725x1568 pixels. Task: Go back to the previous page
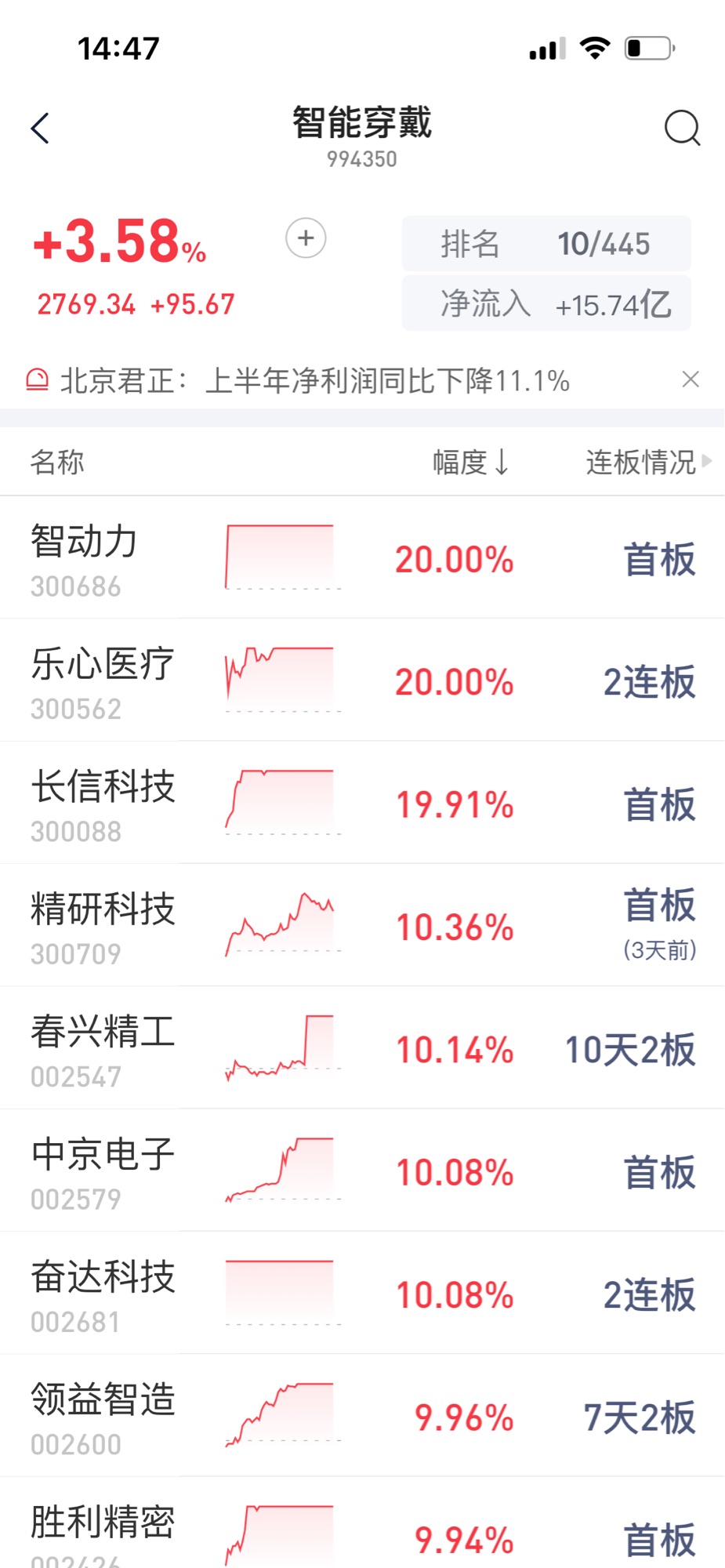41,128
